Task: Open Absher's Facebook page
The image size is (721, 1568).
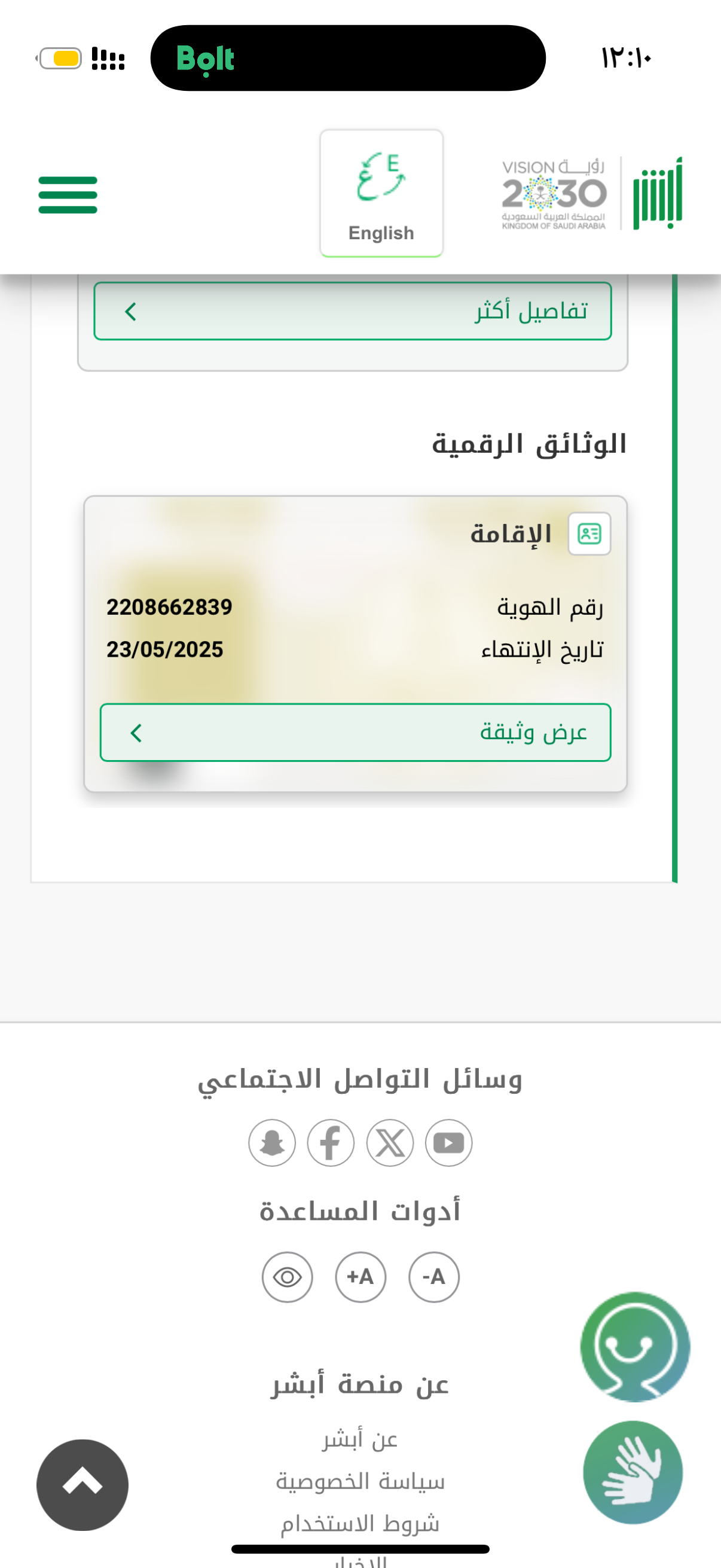Action: [x=331, y=1143]
